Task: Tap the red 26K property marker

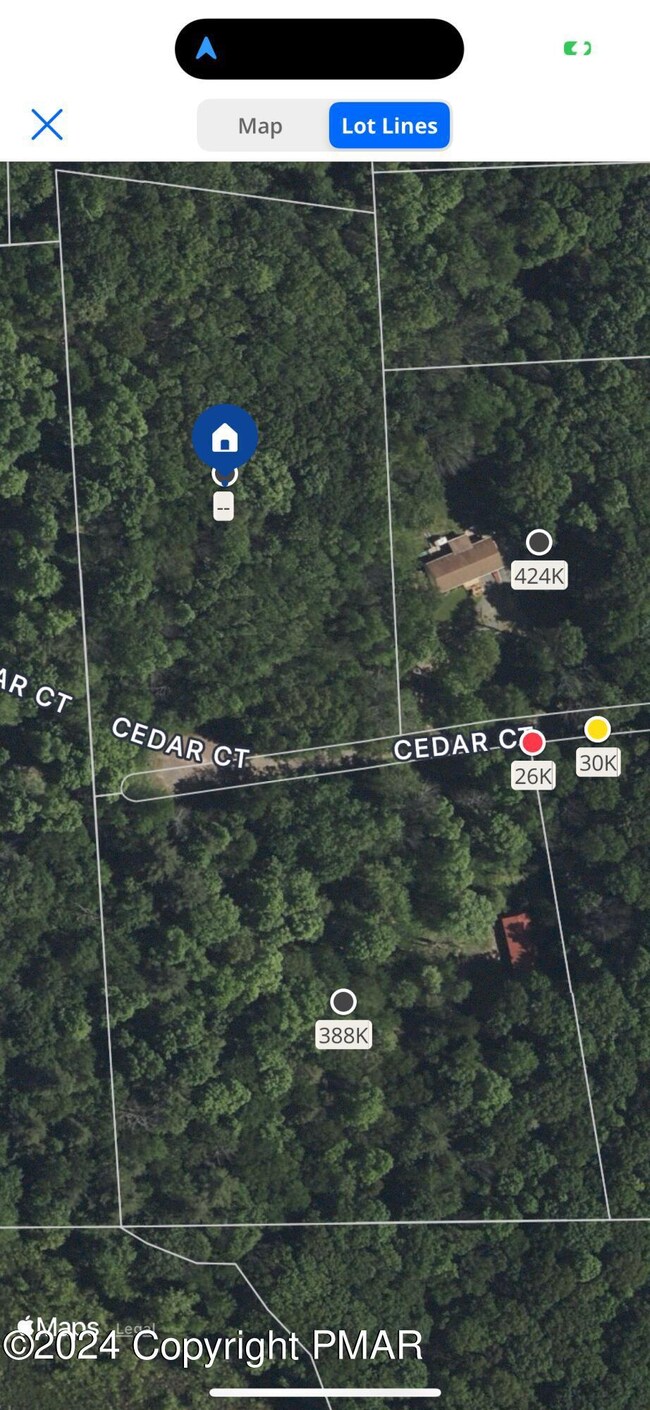Action: [x=533, y=743]
